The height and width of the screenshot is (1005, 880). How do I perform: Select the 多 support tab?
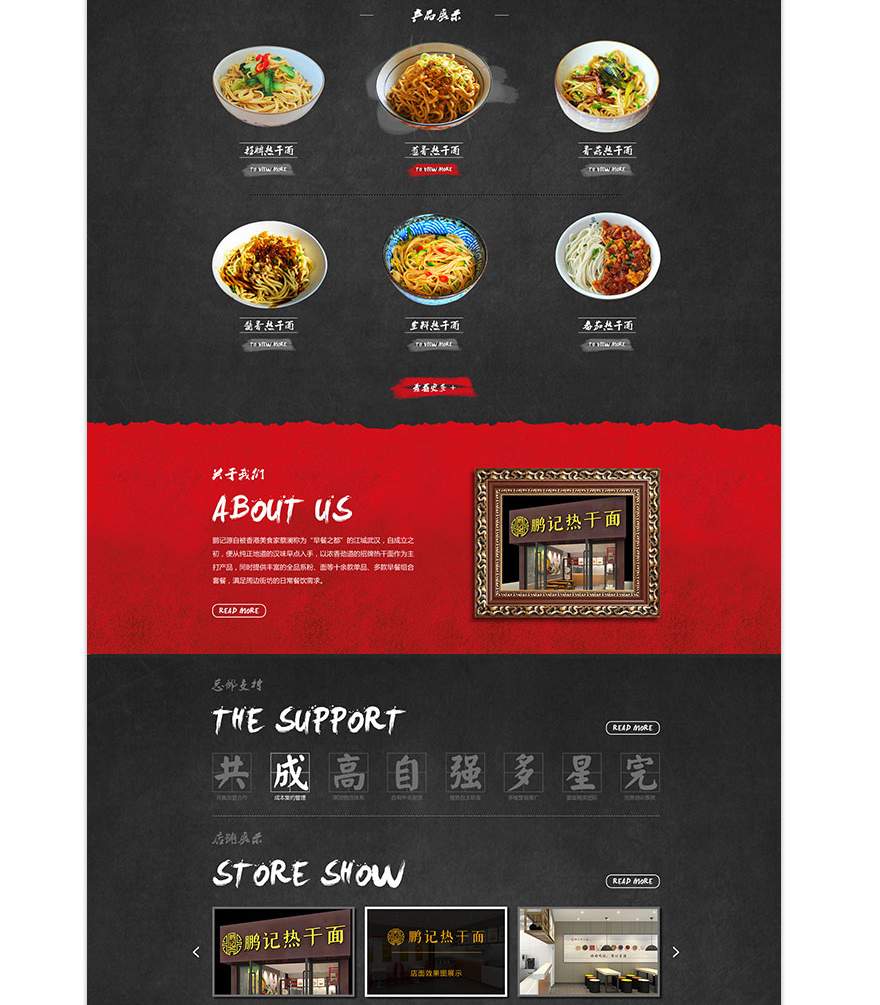[523, 773]
